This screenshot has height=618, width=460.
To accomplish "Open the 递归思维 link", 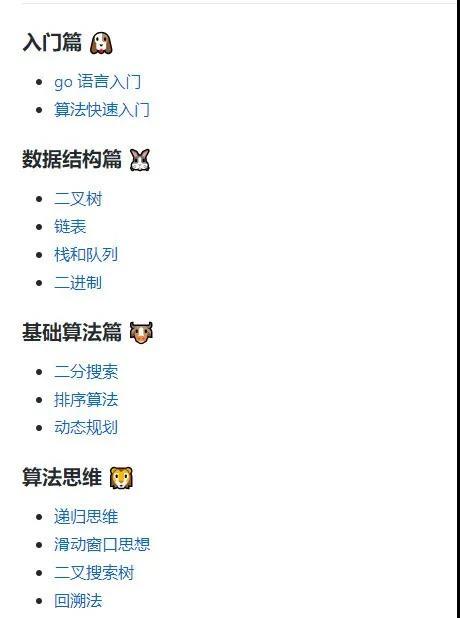I will tap(86, 517).
